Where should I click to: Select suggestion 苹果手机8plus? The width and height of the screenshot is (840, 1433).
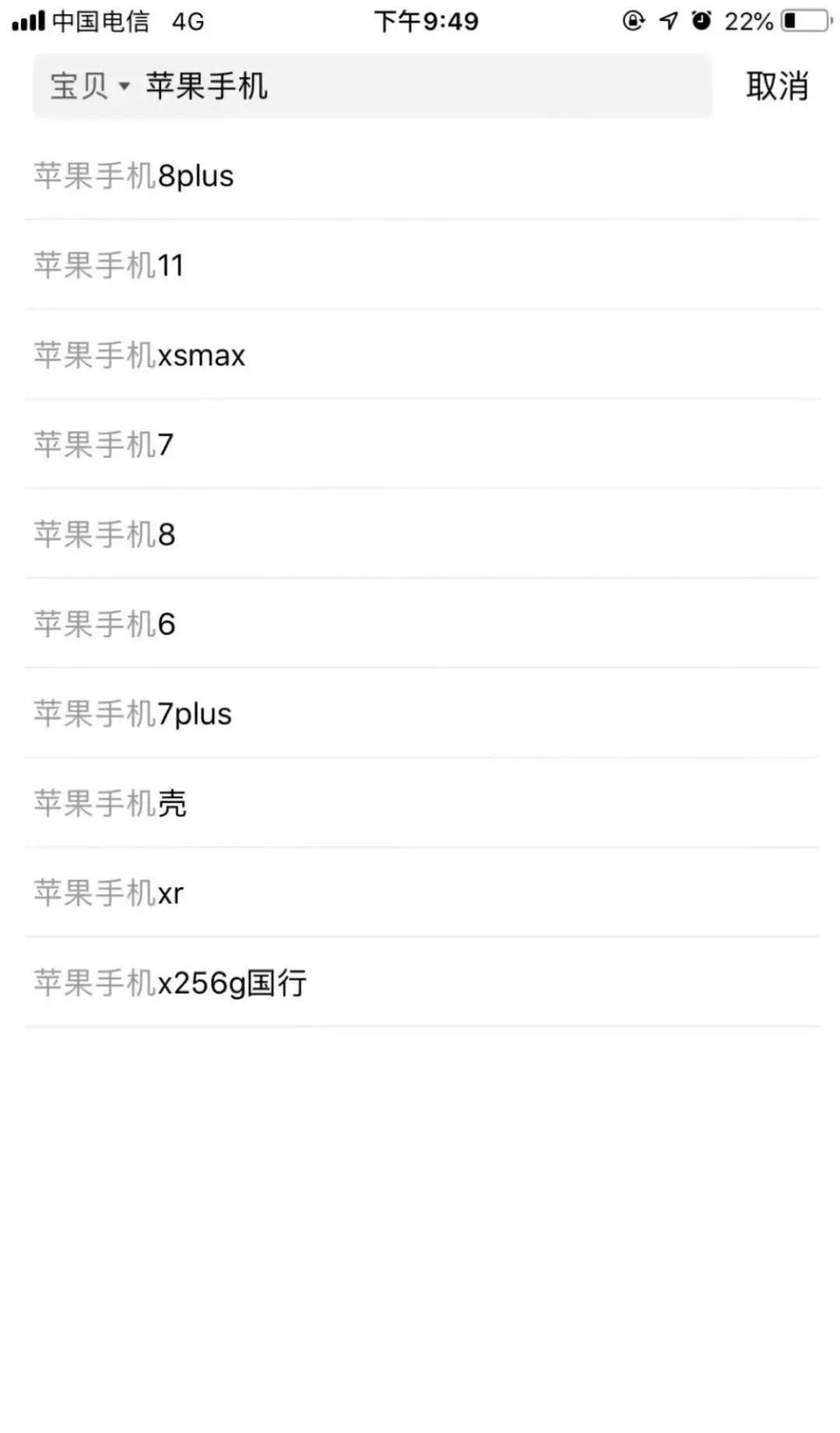click(x=134, y=176)
